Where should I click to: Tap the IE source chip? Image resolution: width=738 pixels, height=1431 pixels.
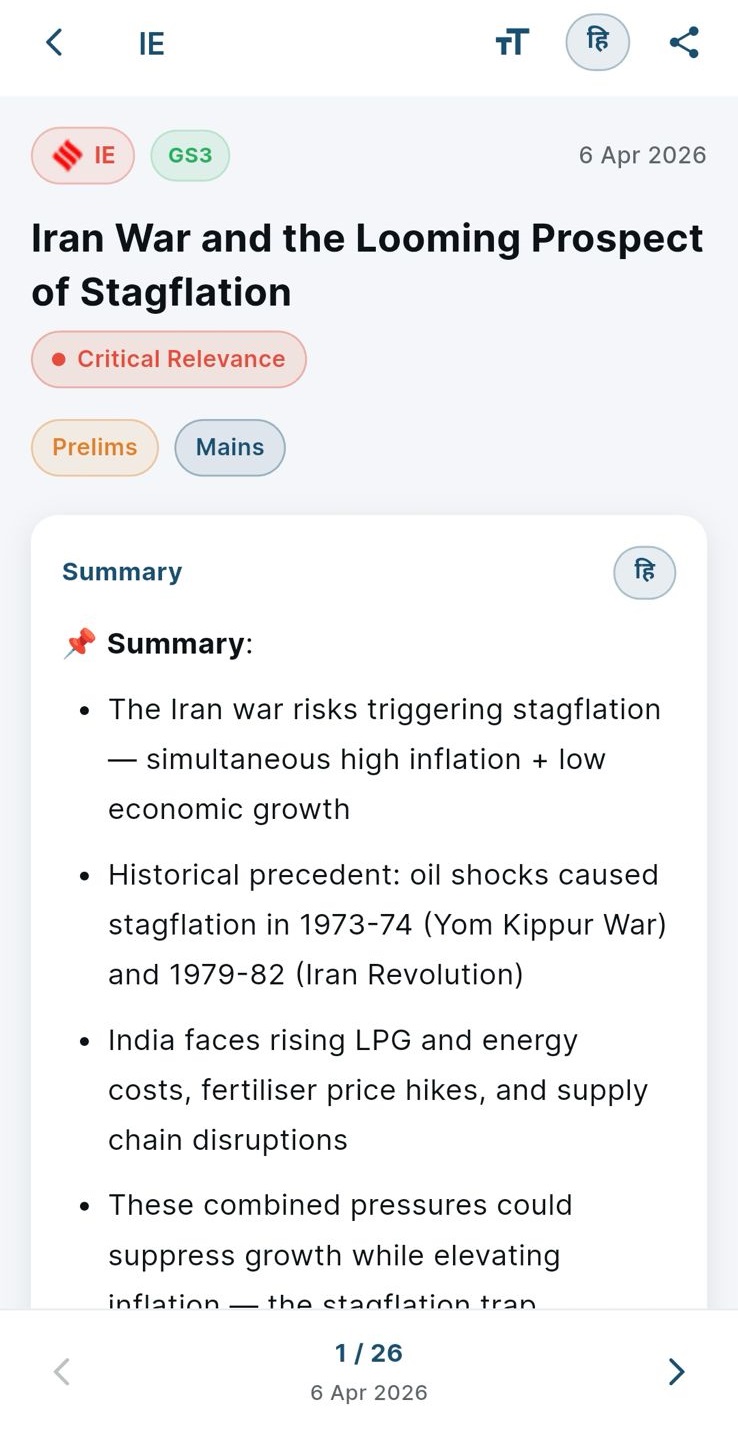82,156
